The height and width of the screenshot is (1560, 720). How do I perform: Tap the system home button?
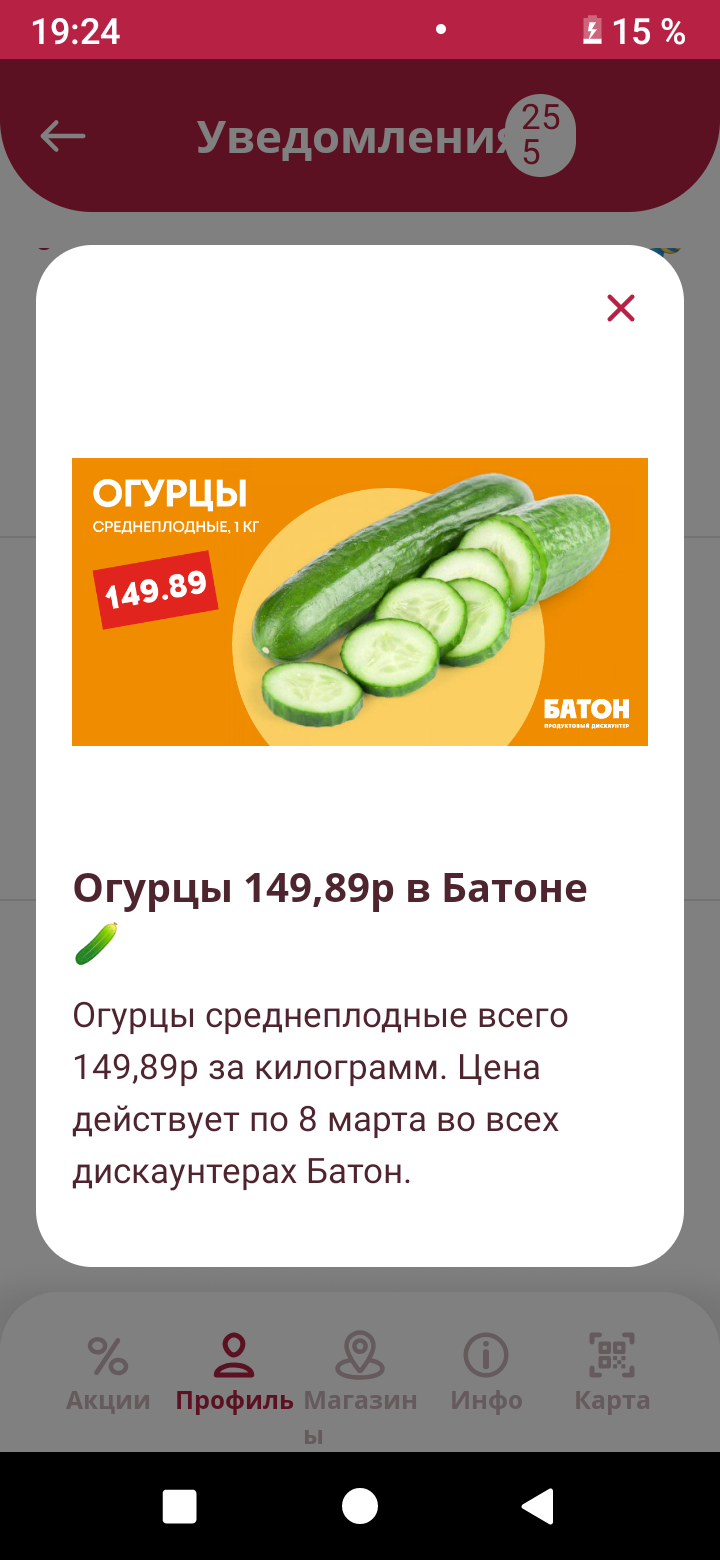(360, 1506)
